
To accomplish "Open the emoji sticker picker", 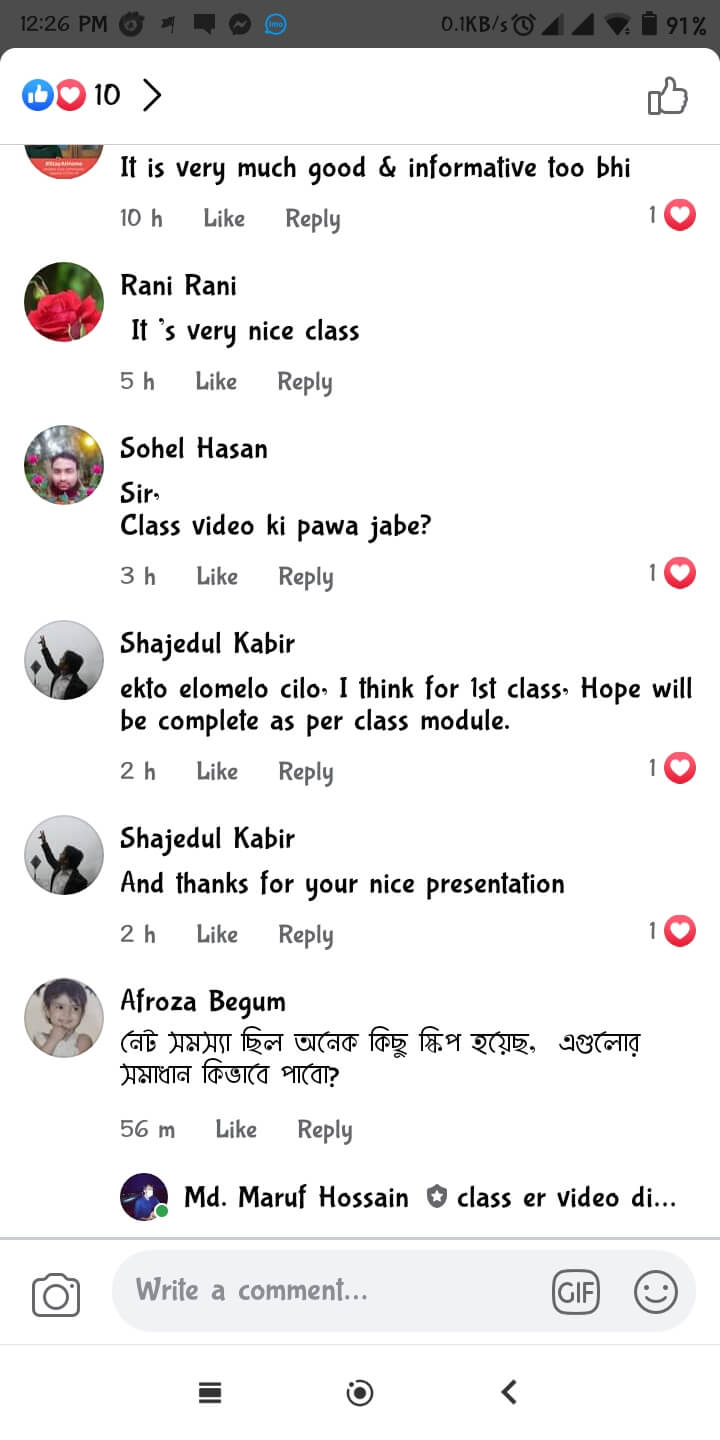I will point(656,1292).
